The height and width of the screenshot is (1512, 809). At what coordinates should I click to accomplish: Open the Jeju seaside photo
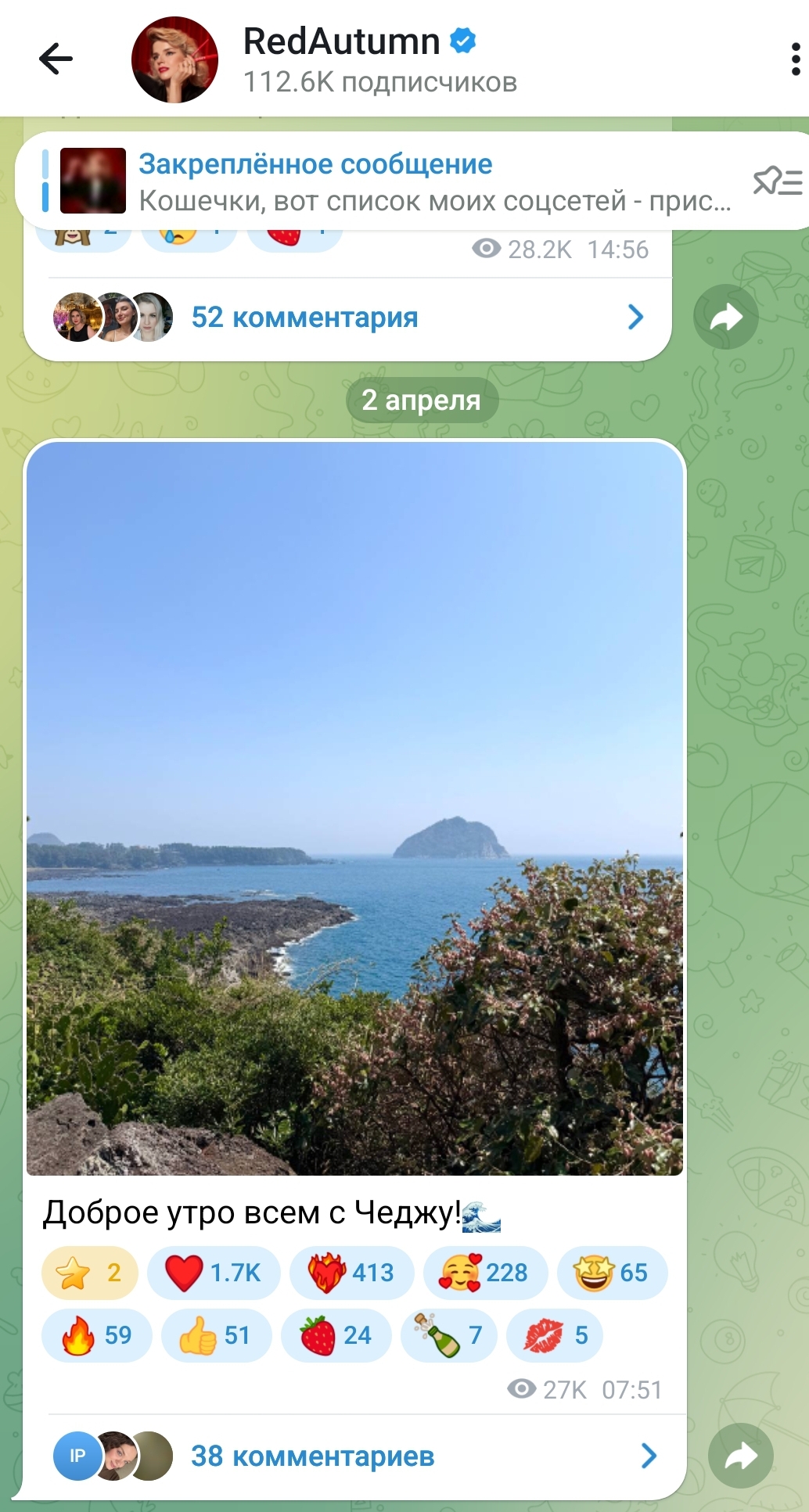(354, 808)
